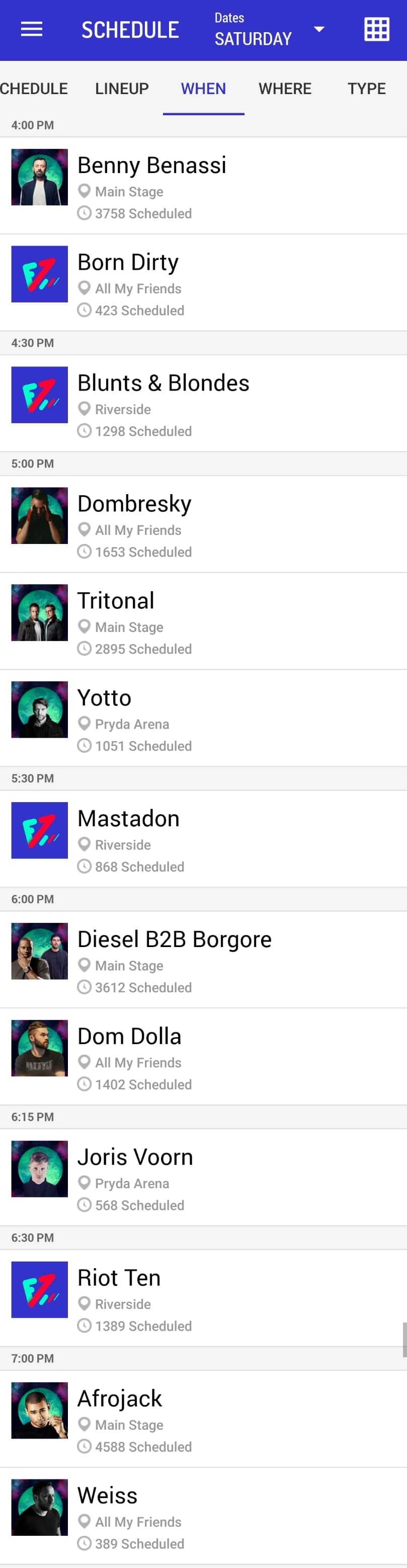Image resolution: width=407 pixels, height=1568 pixels.
Task: View the Born Dirty set
Action: [x=203, y=283]
